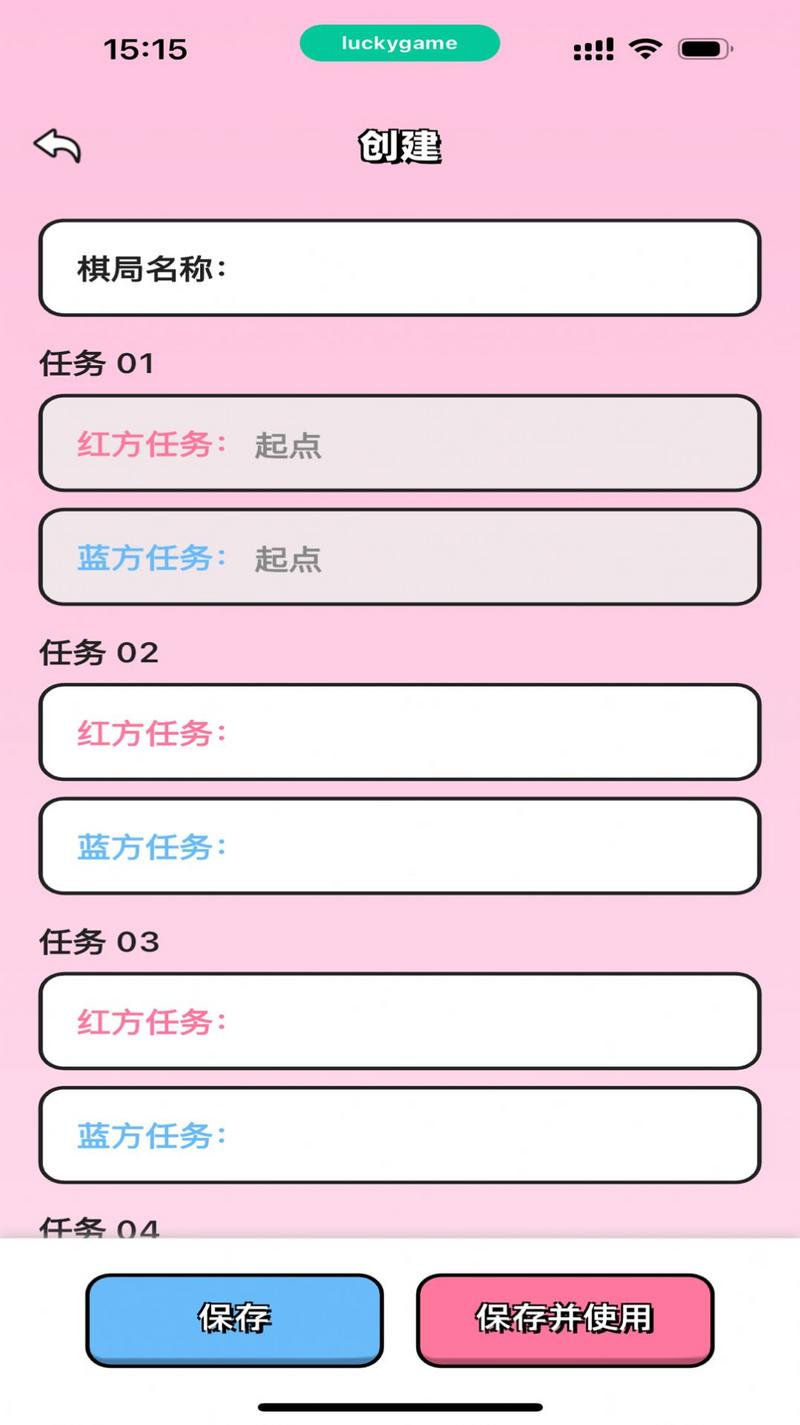Tap the 红方任务 起点 field under 任务 01
800x1425 pixels.
[x=400, y=444]
